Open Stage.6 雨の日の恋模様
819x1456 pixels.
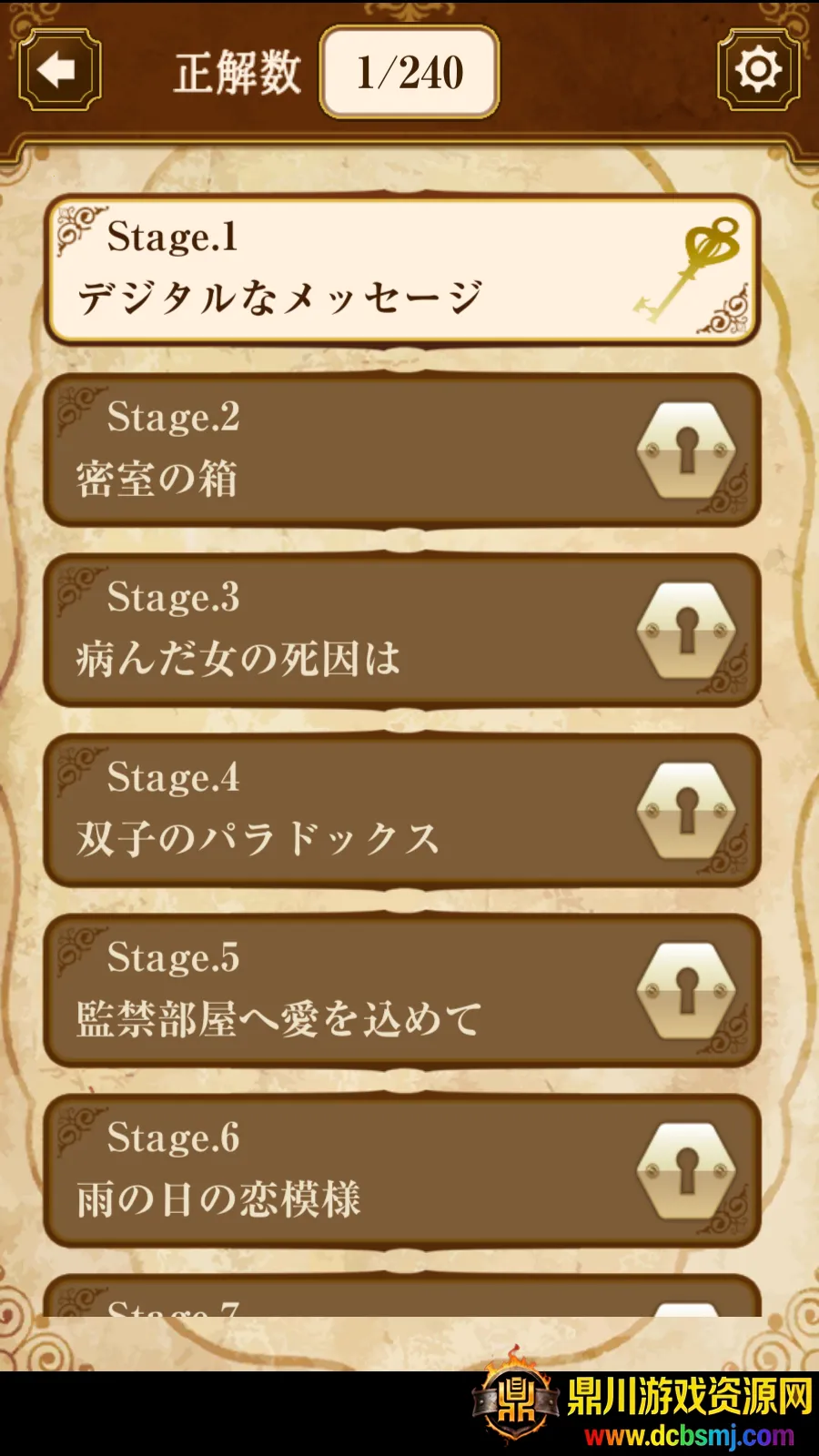[x=401, y=1170]
